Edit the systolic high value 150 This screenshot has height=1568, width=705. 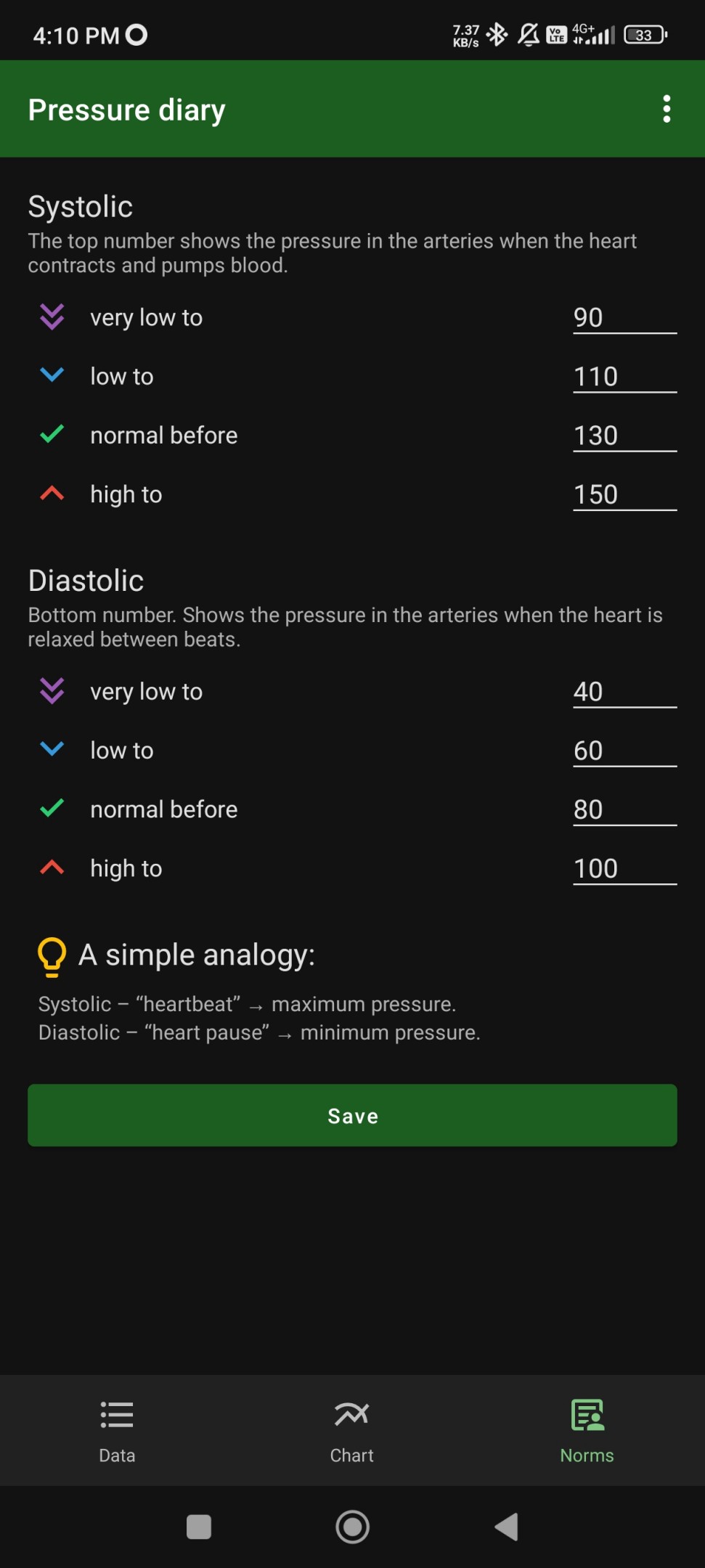pos(624,494)
